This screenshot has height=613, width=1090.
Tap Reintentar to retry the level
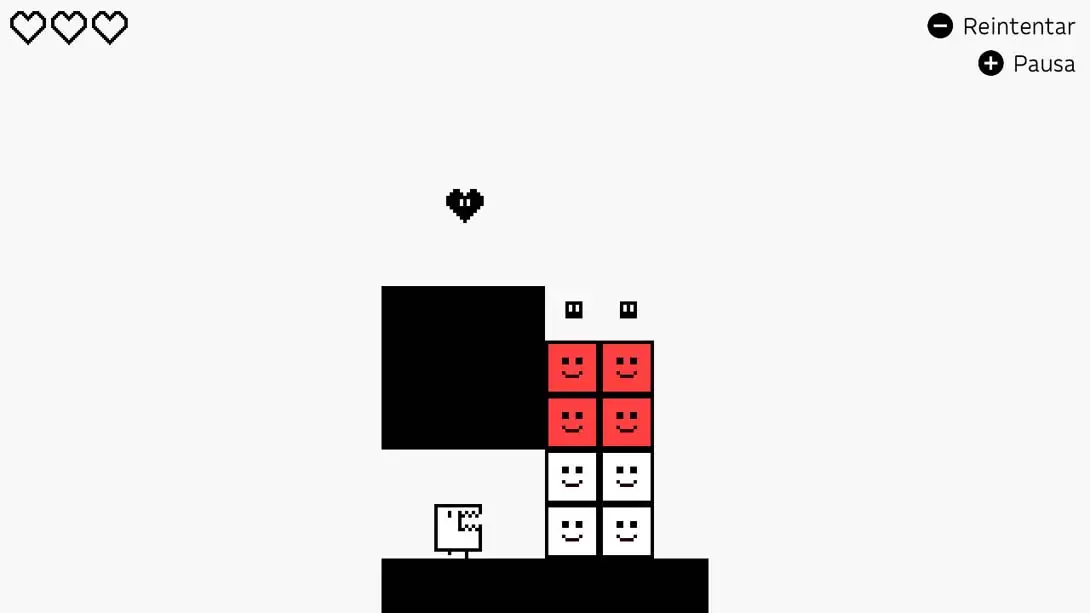click(1002, 26)
